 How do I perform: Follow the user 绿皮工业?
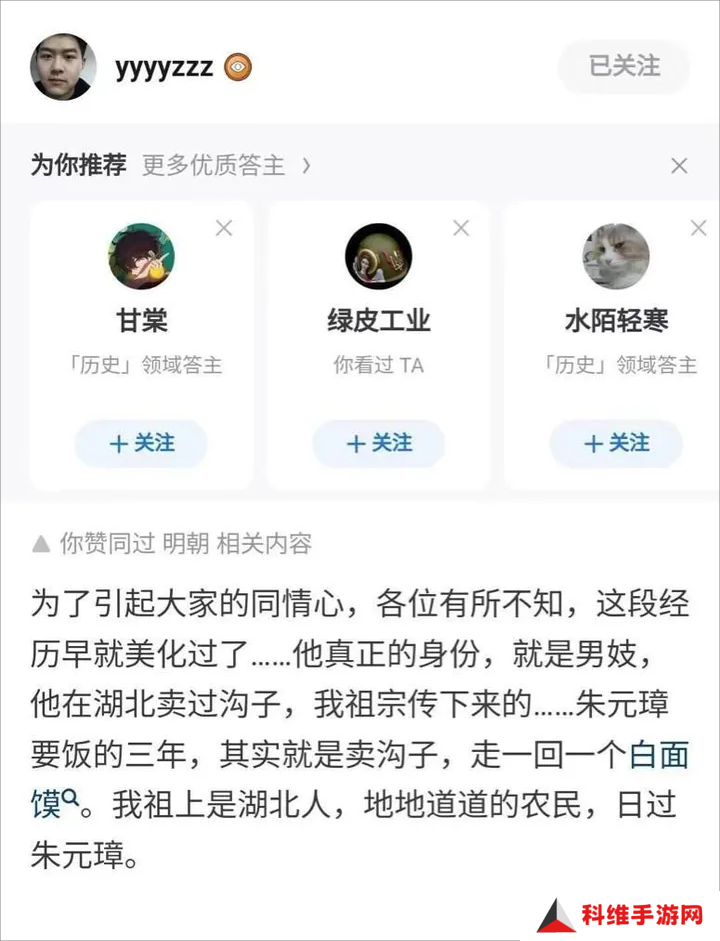(378, 443)
